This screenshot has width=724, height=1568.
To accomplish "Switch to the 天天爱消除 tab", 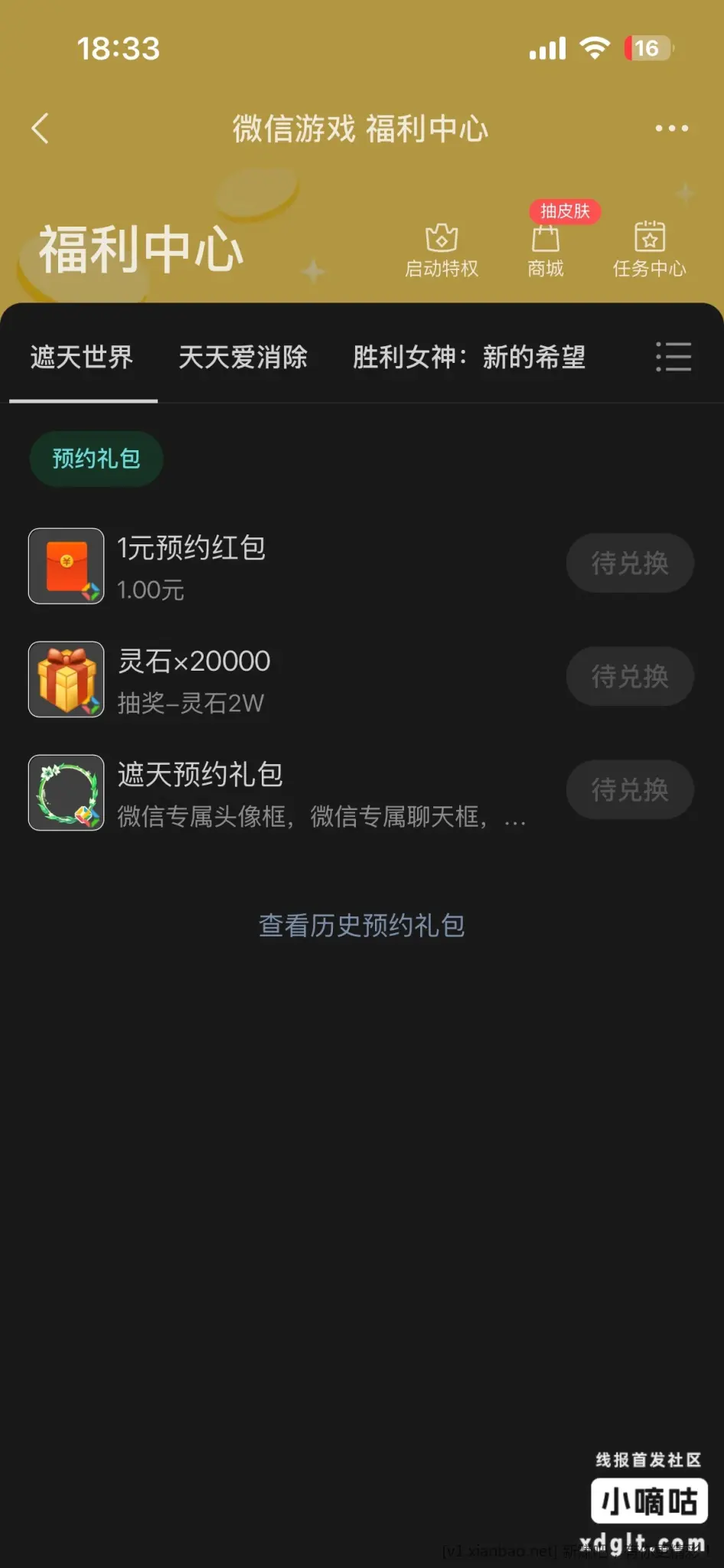I will coord(243,358).
